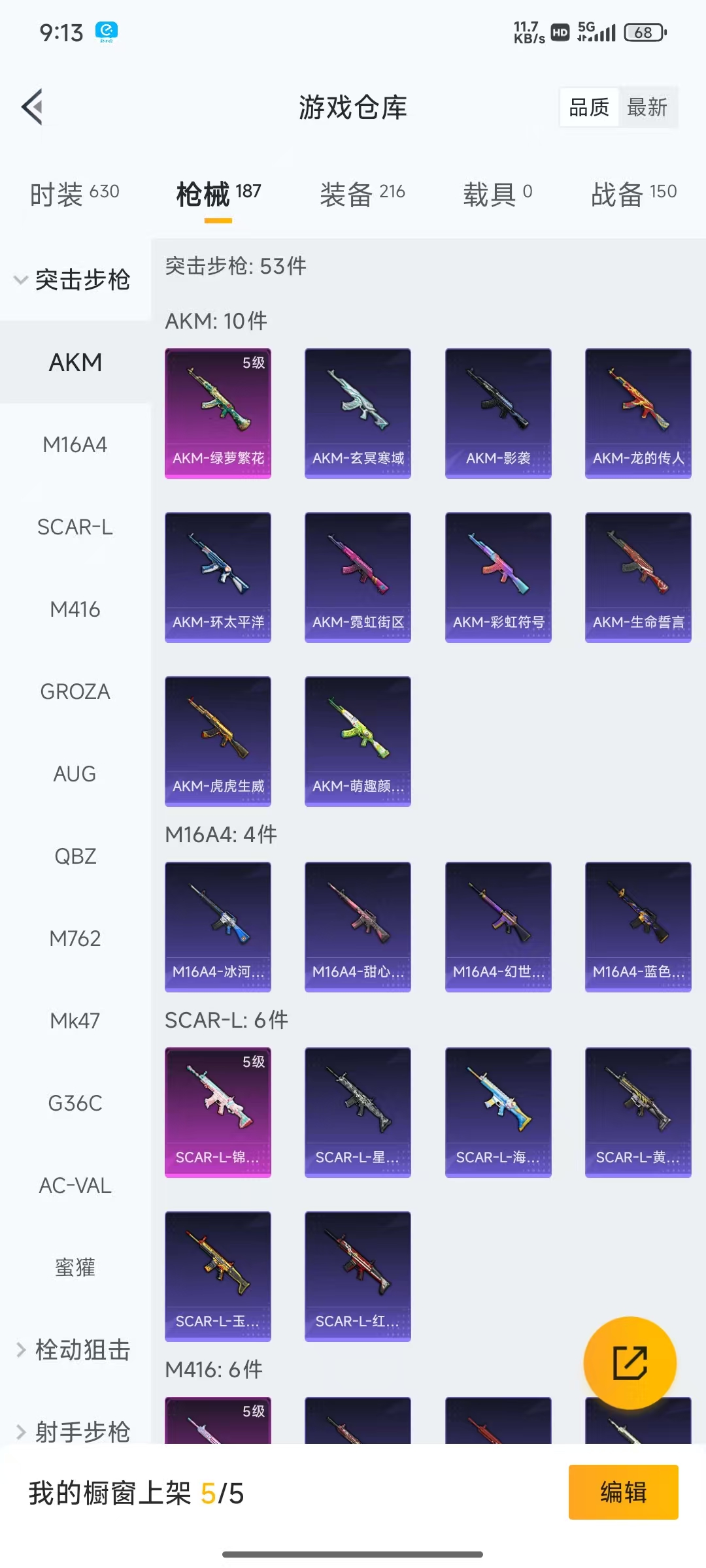The width and height of the screenshot is (706, 1568).
Task: Open the AKM-霓虹街区 skin
Action: [358, 577]
